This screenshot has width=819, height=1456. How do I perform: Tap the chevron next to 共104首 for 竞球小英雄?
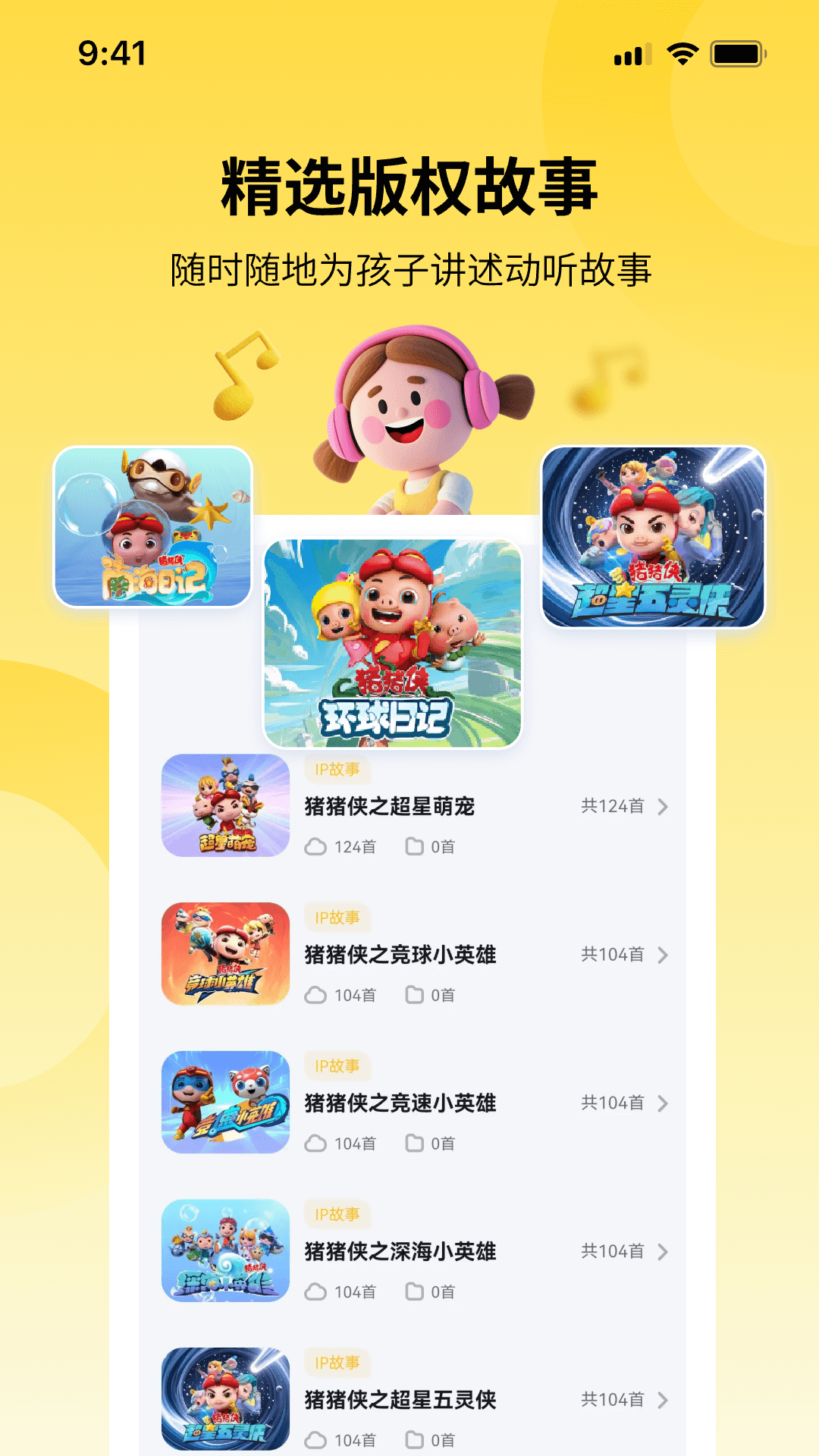click(x=663, y=955)
